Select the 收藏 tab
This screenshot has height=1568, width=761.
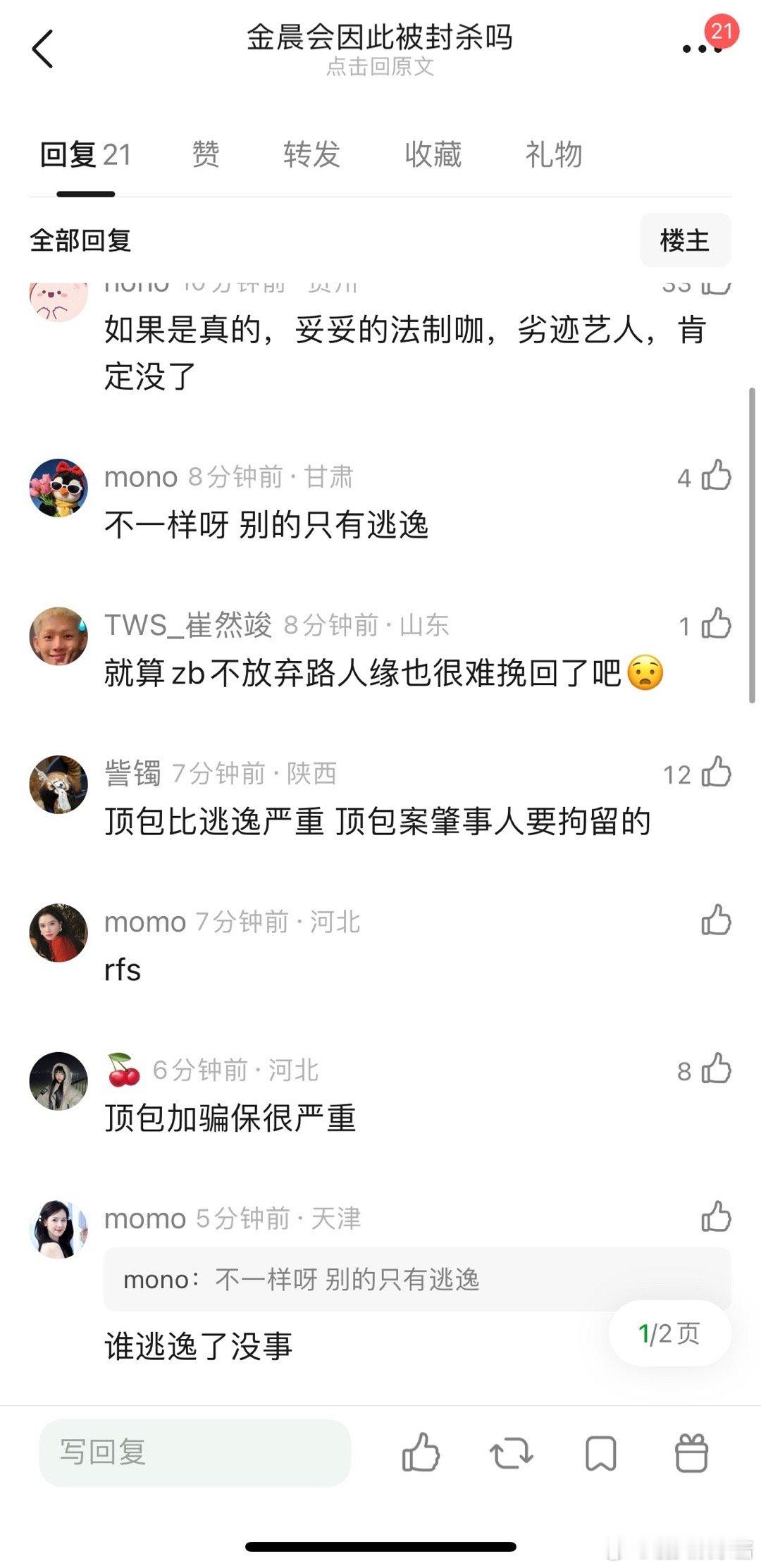(433, 155)
